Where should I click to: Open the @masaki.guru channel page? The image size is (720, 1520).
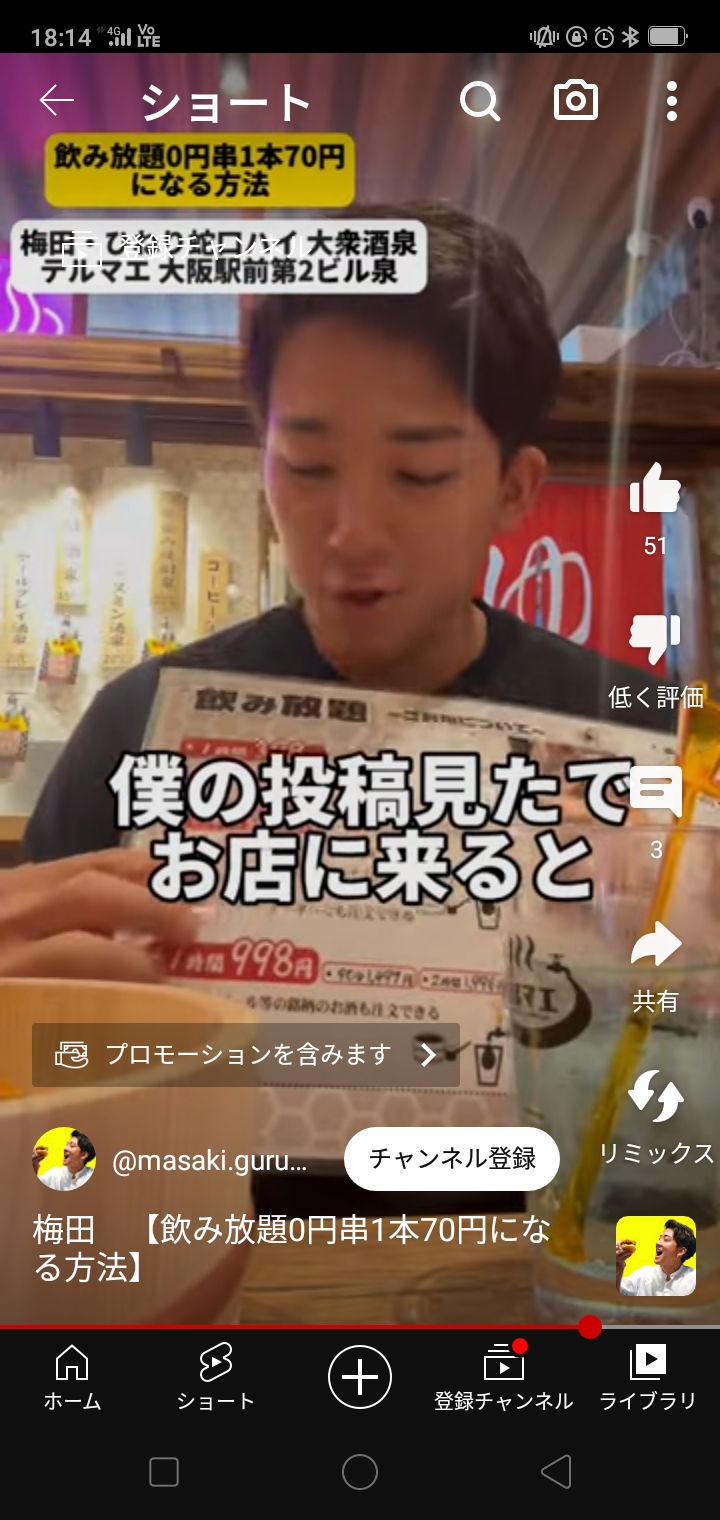point(210,1160)
